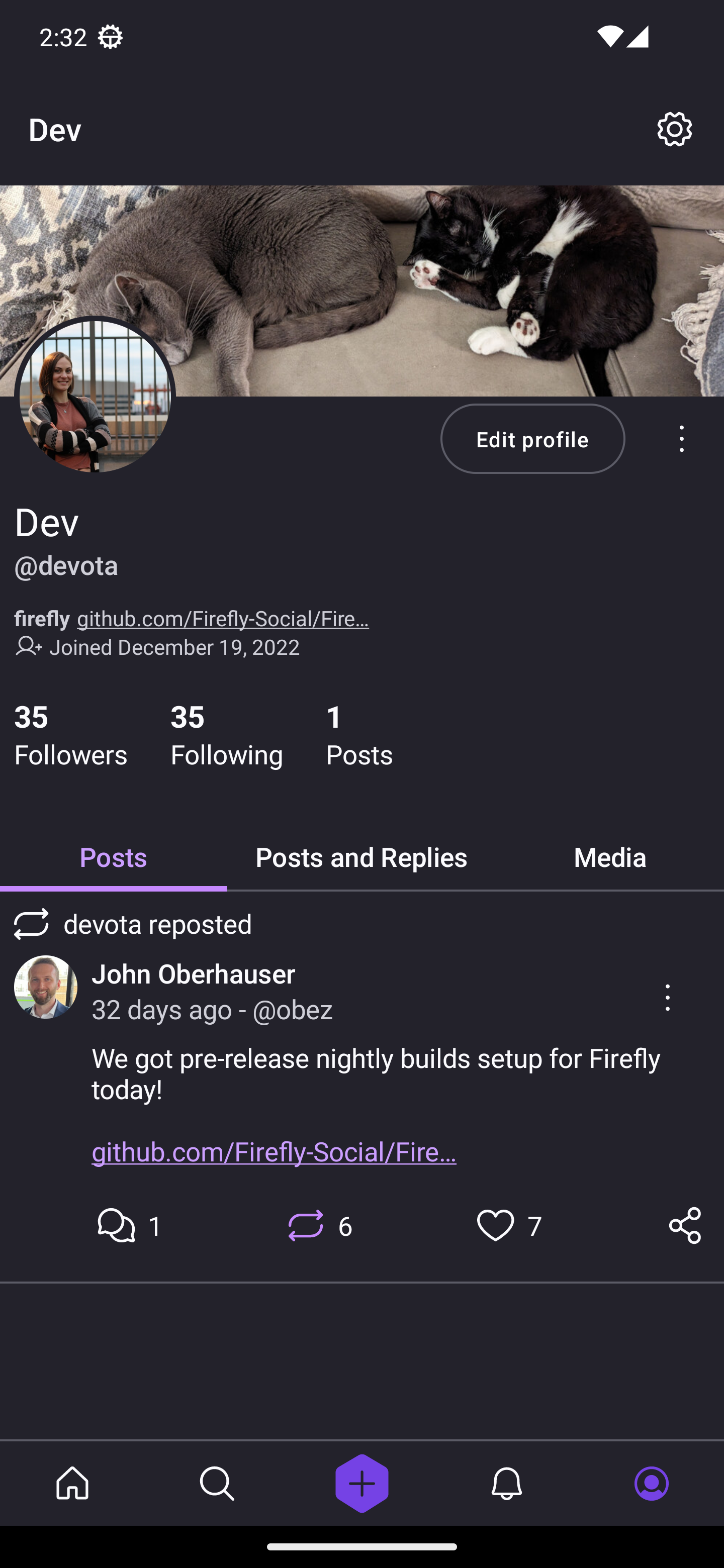Open the GitHub link in the bio
This screenshot has height=1568, width=724.
pyautogui.click(x=223, y=619)
